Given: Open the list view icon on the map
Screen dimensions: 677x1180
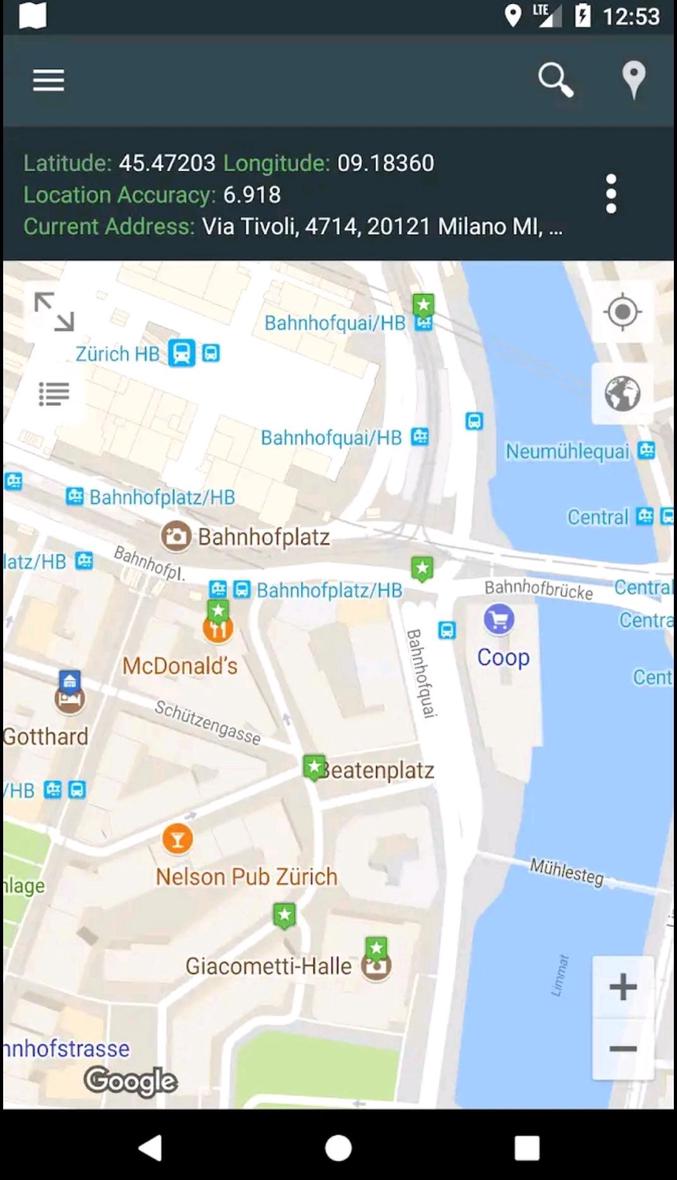Looking at the screenshot, I should [54, 394].
